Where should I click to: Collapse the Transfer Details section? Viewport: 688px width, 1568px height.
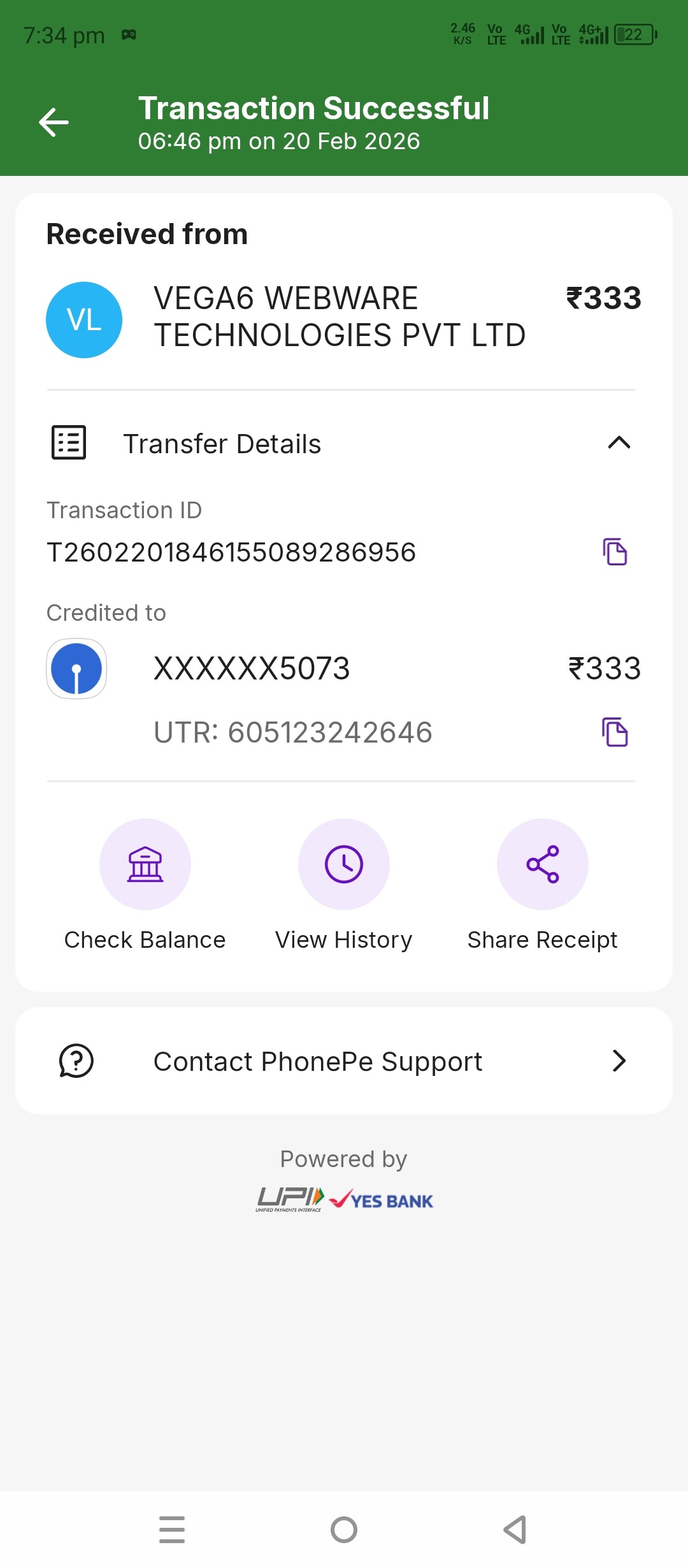(x=619, y=442)
